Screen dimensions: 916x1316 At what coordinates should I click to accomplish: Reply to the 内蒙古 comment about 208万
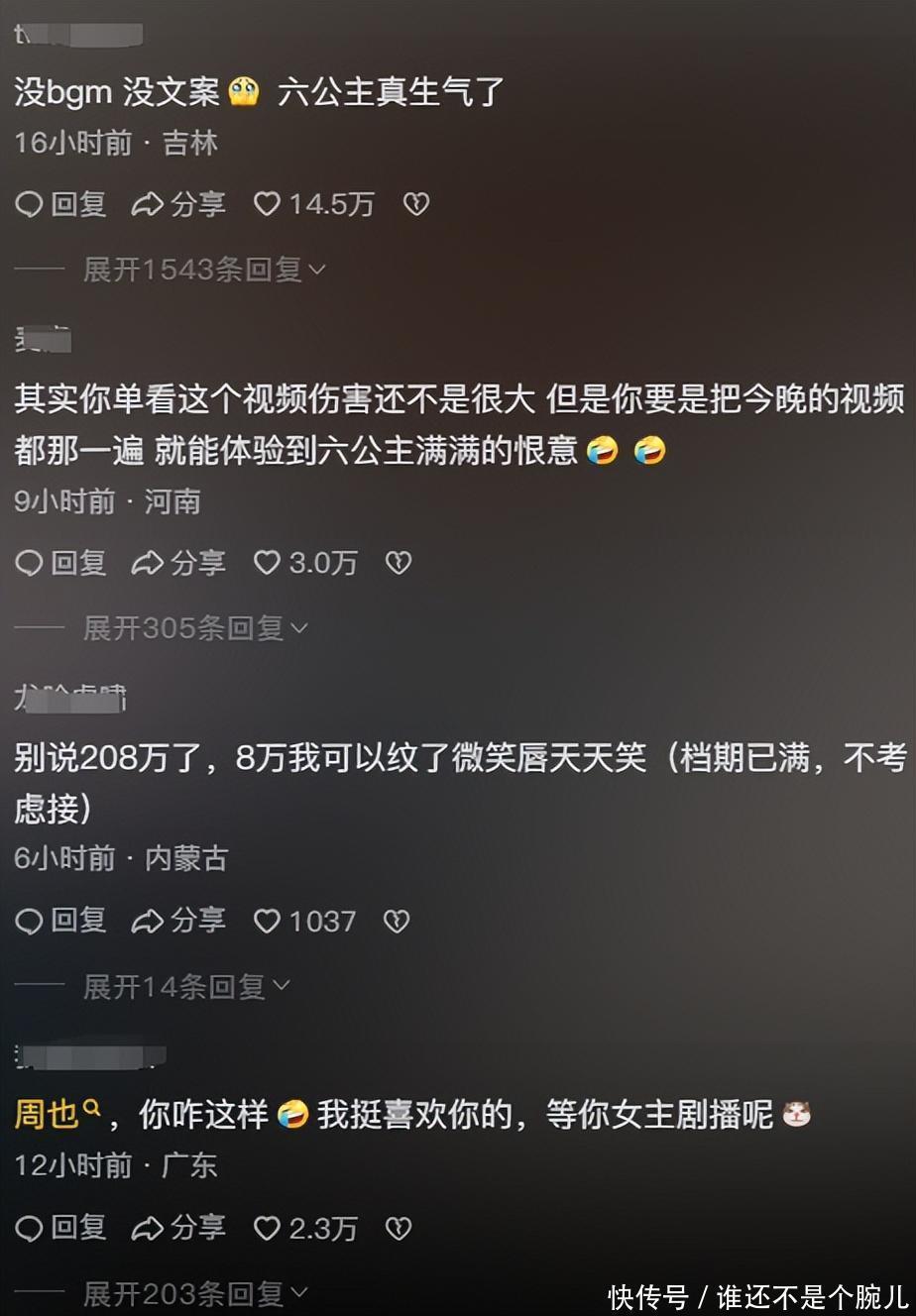pos(61,921)
